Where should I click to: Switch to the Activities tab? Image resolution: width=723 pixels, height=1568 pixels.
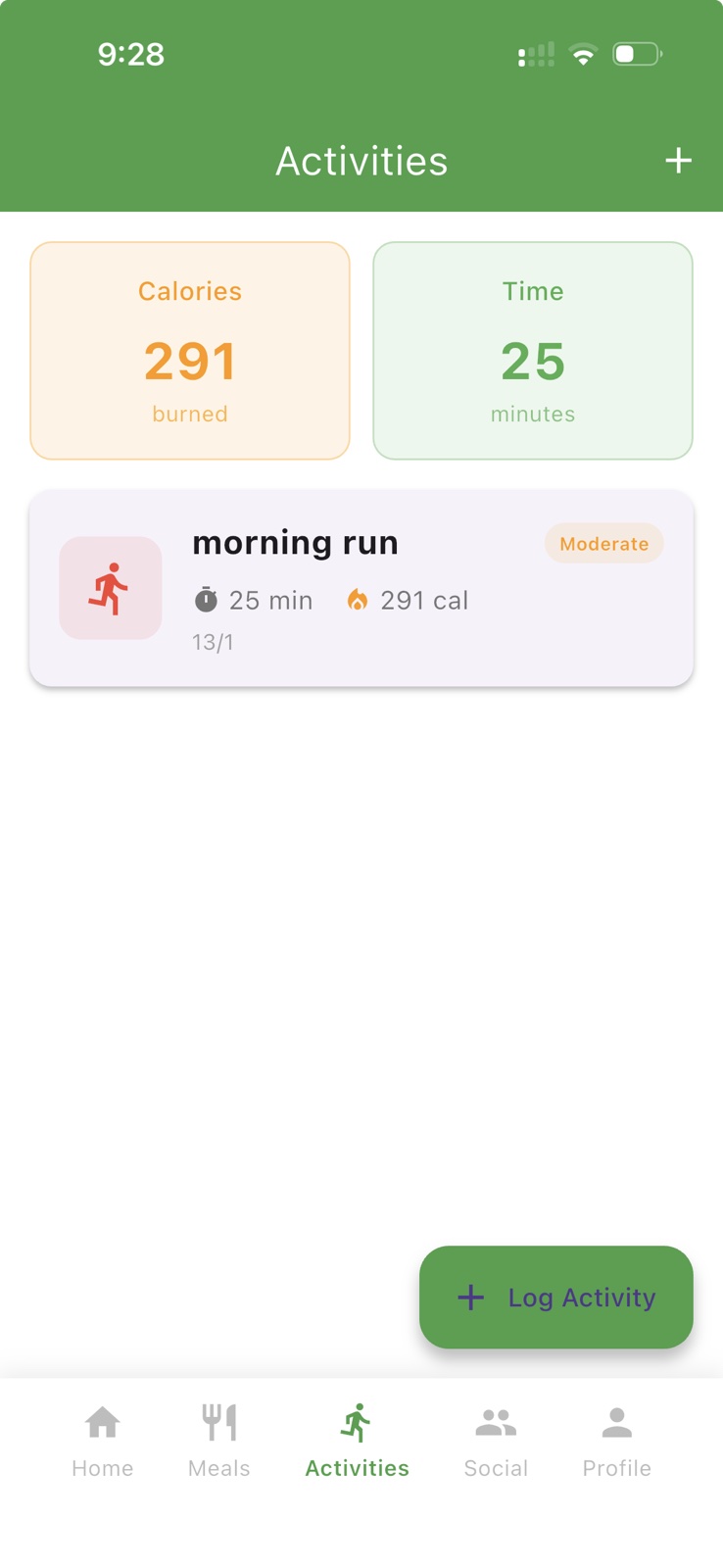(x=357, y=1441)
